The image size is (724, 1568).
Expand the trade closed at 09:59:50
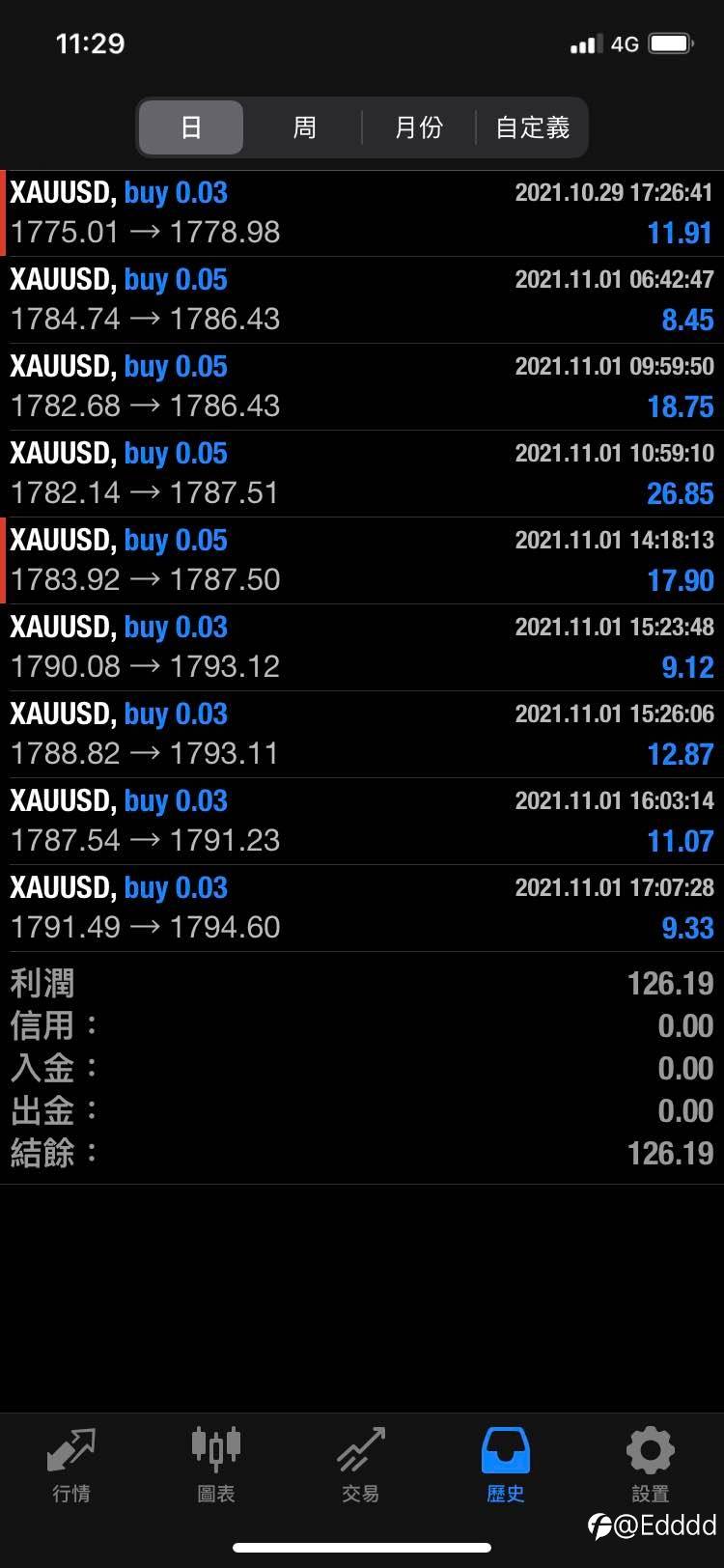pos(362,387)
